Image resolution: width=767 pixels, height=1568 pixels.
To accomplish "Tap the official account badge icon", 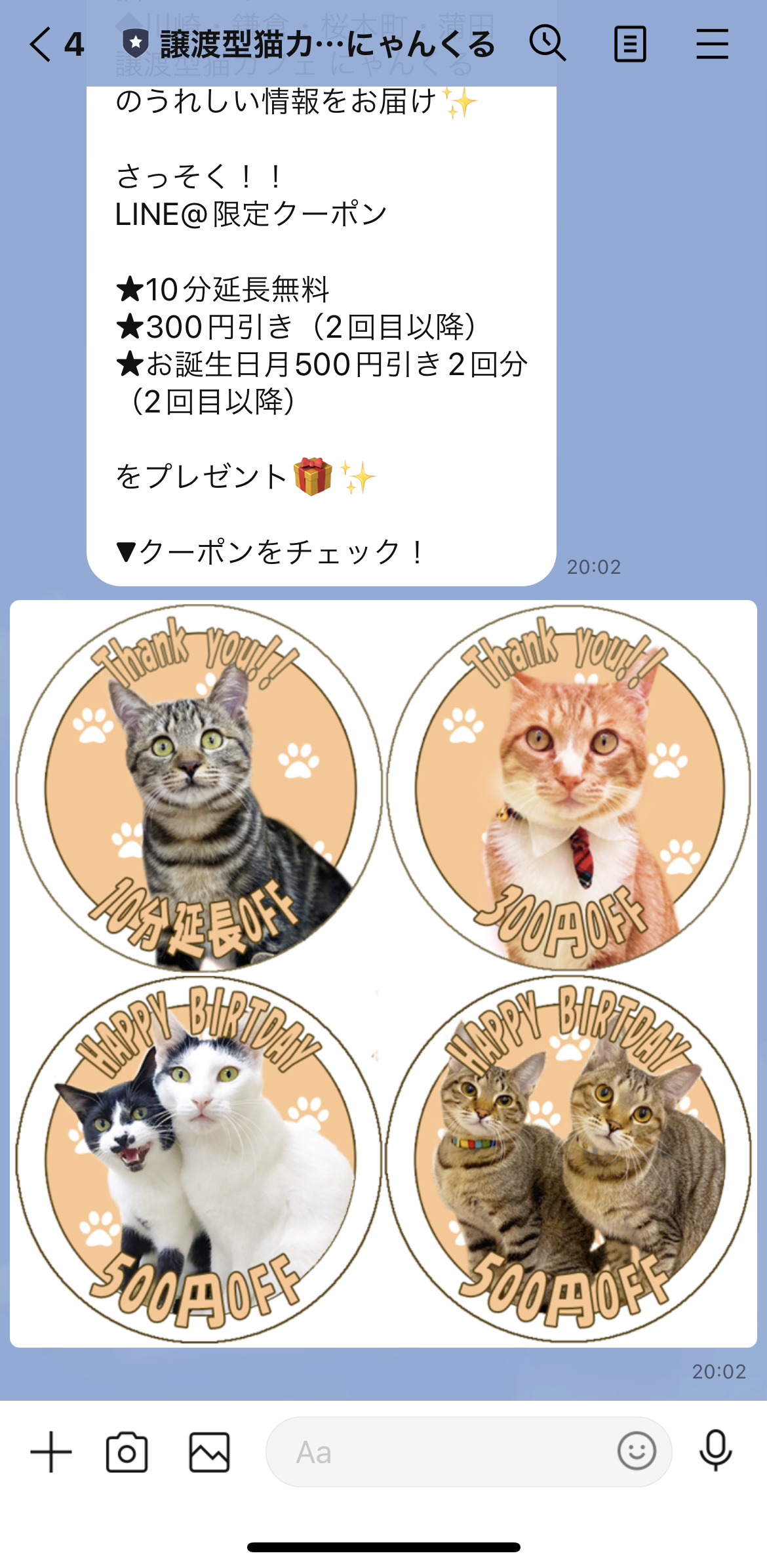I will (135, 43).
